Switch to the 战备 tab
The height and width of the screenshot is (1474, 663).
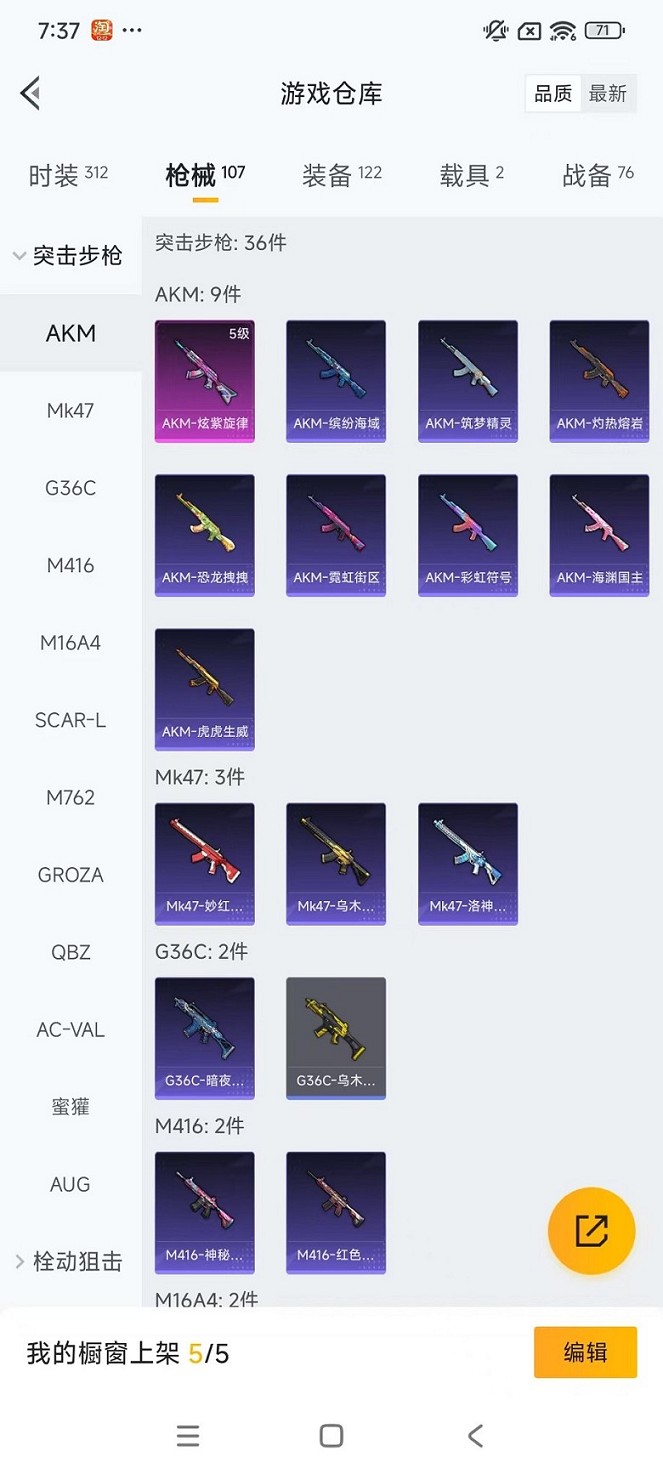(x=597, y=176)
